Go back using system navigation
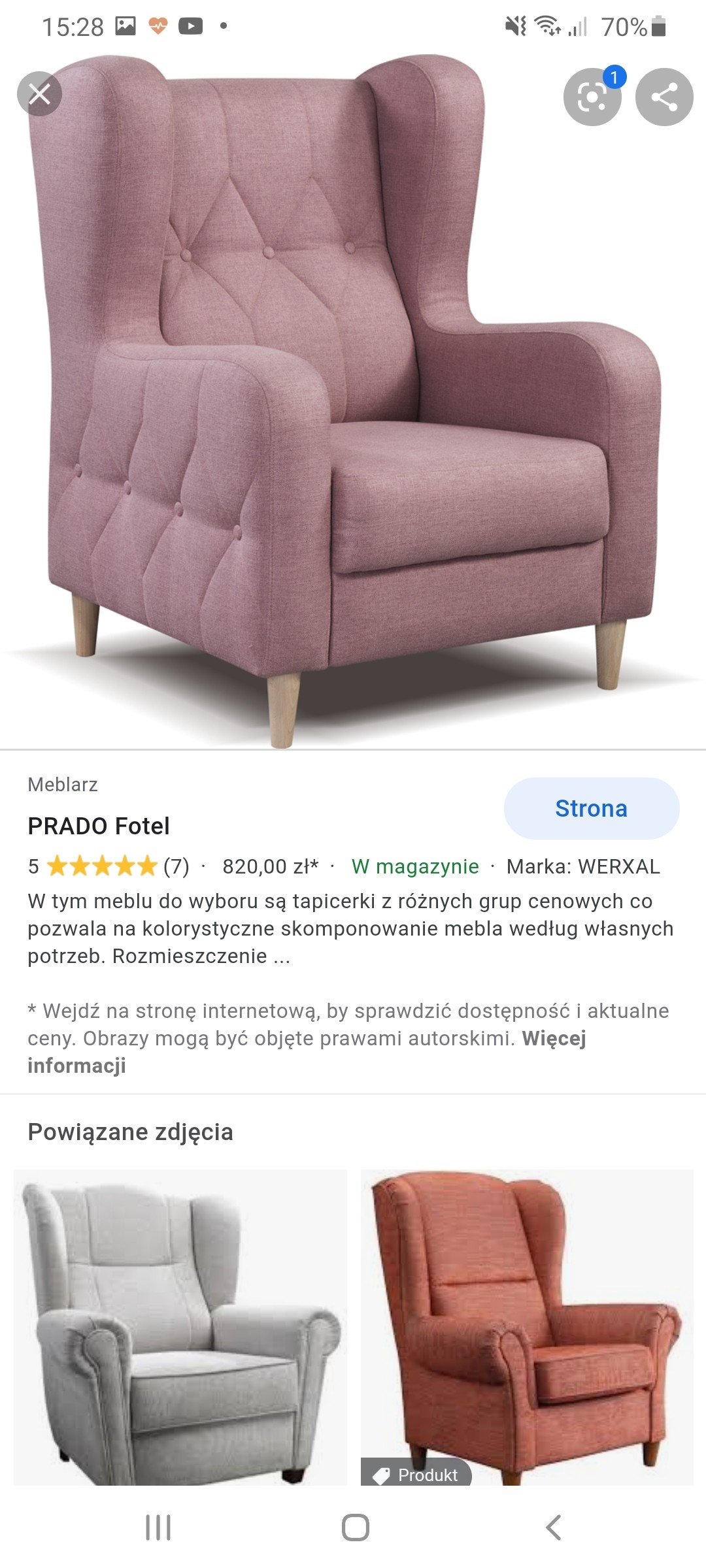The image size is (706, 1568). point(553,1527)
